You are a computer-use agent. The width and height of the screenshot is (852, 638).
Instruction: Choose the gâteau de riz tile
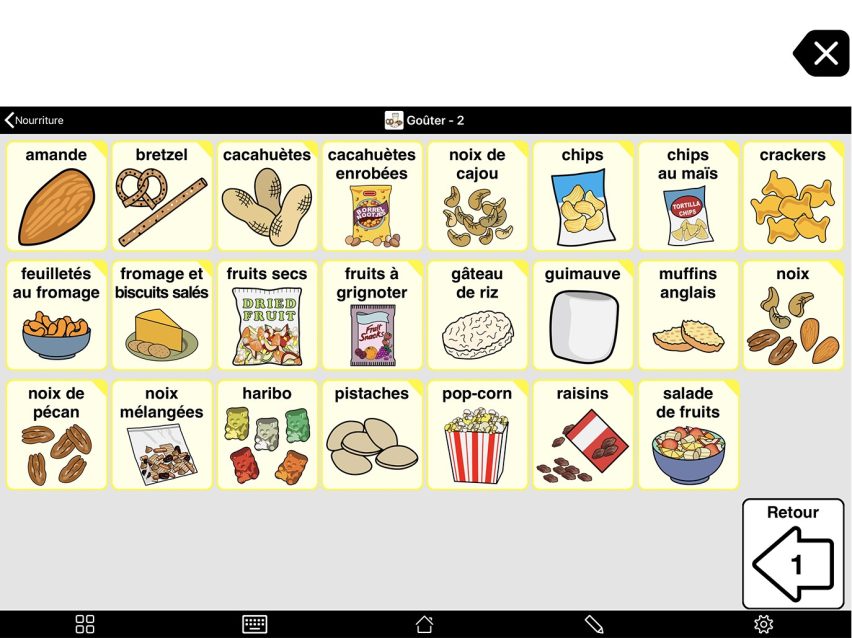(477, 316)
